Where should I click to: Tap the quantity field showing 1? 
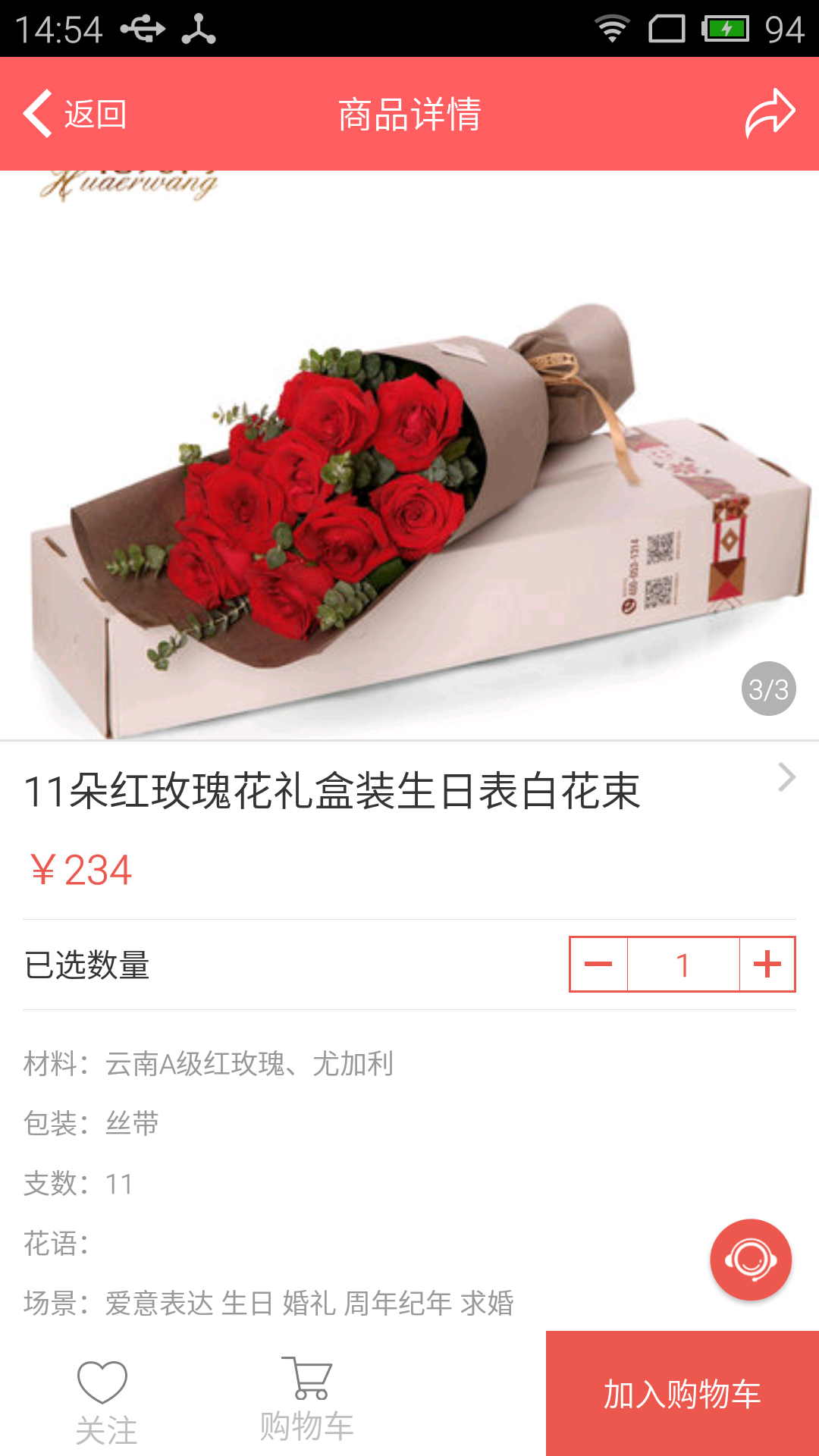point(682,964)
